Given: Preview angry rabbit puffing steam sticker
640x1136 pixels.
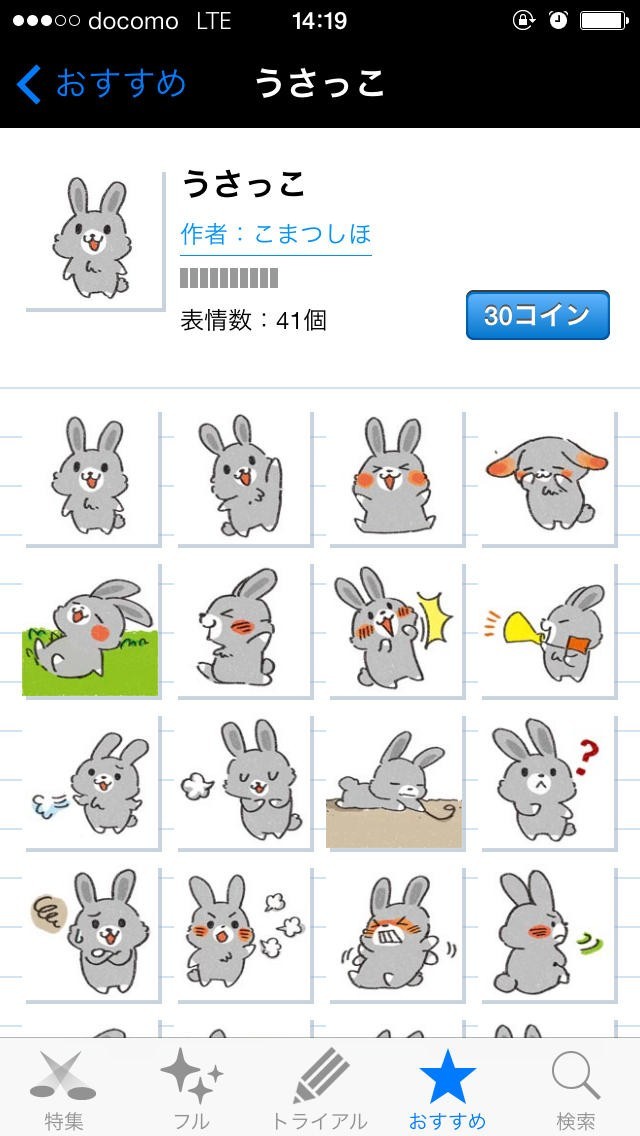Looking at the screenshot, I should click(243, 934).
